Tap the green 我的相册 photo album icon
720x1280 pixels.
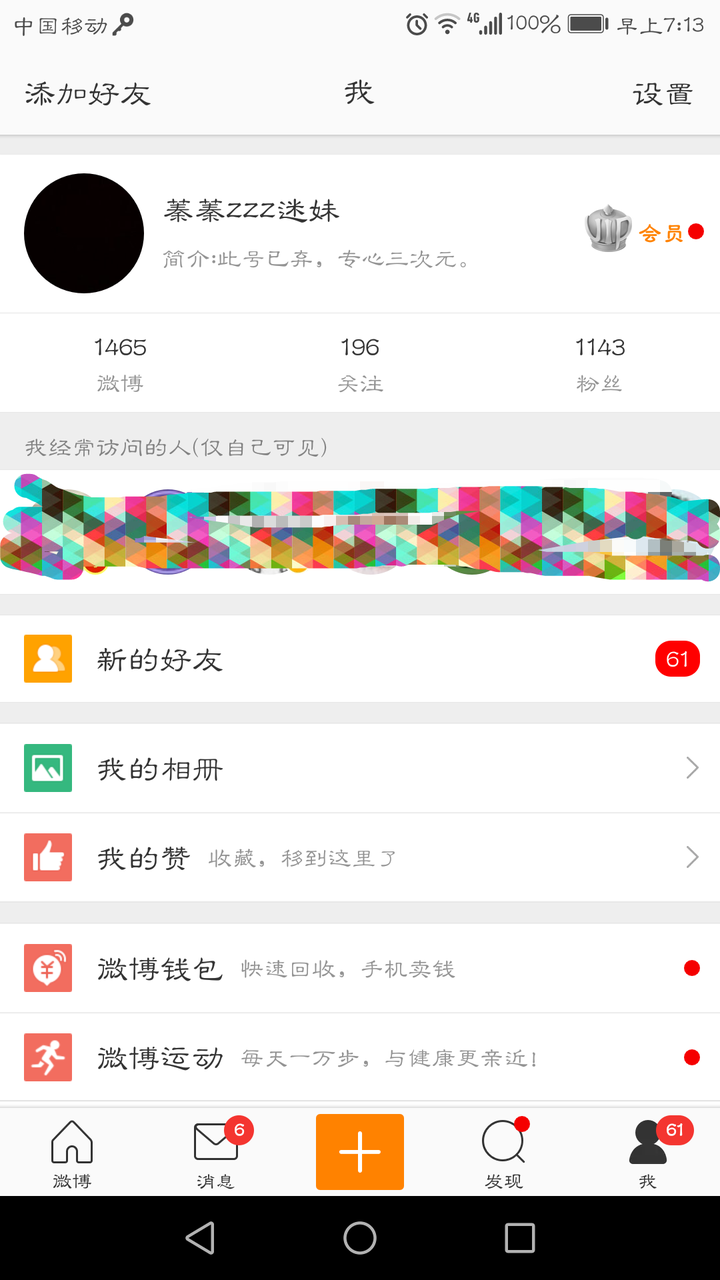[x=48, y=768]
